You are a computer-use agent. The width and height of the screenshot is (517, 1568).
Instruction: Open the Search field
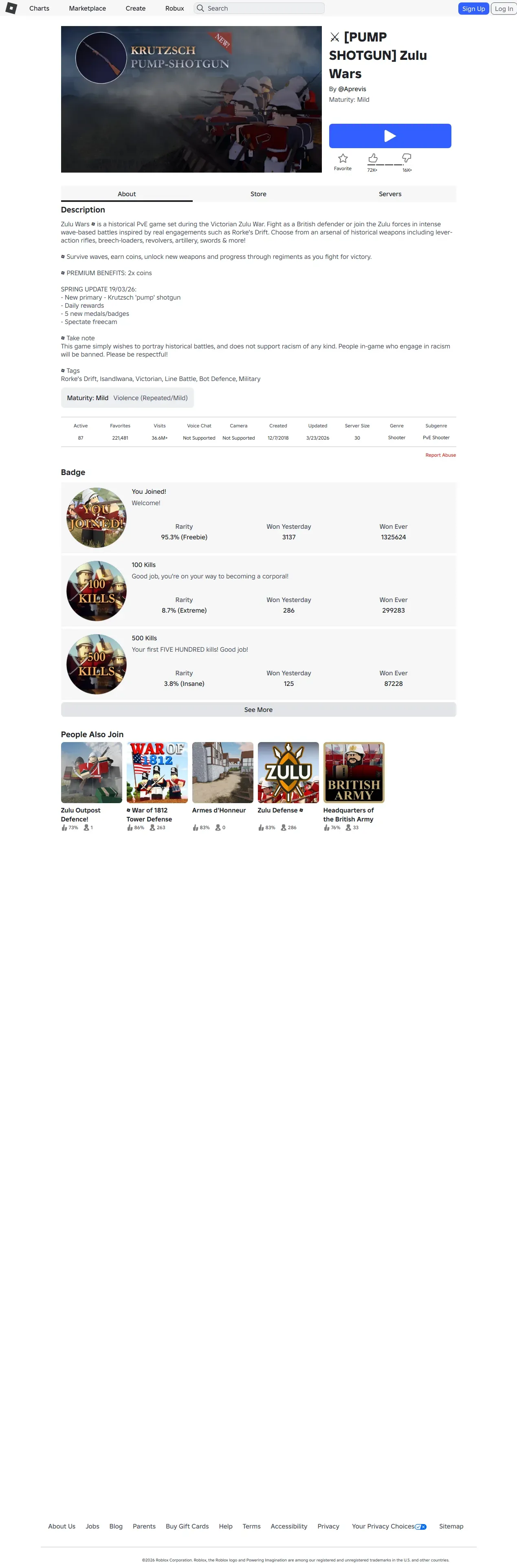[259, 9]
